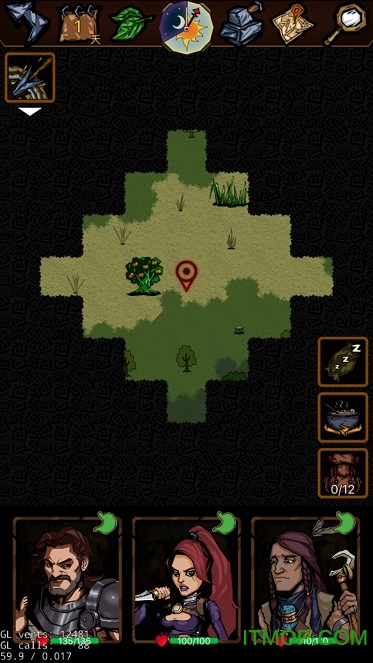Viewport: 373px width, 663px height.
Task: Expand the white triangle under quest tile
Action: click(30, 112)
